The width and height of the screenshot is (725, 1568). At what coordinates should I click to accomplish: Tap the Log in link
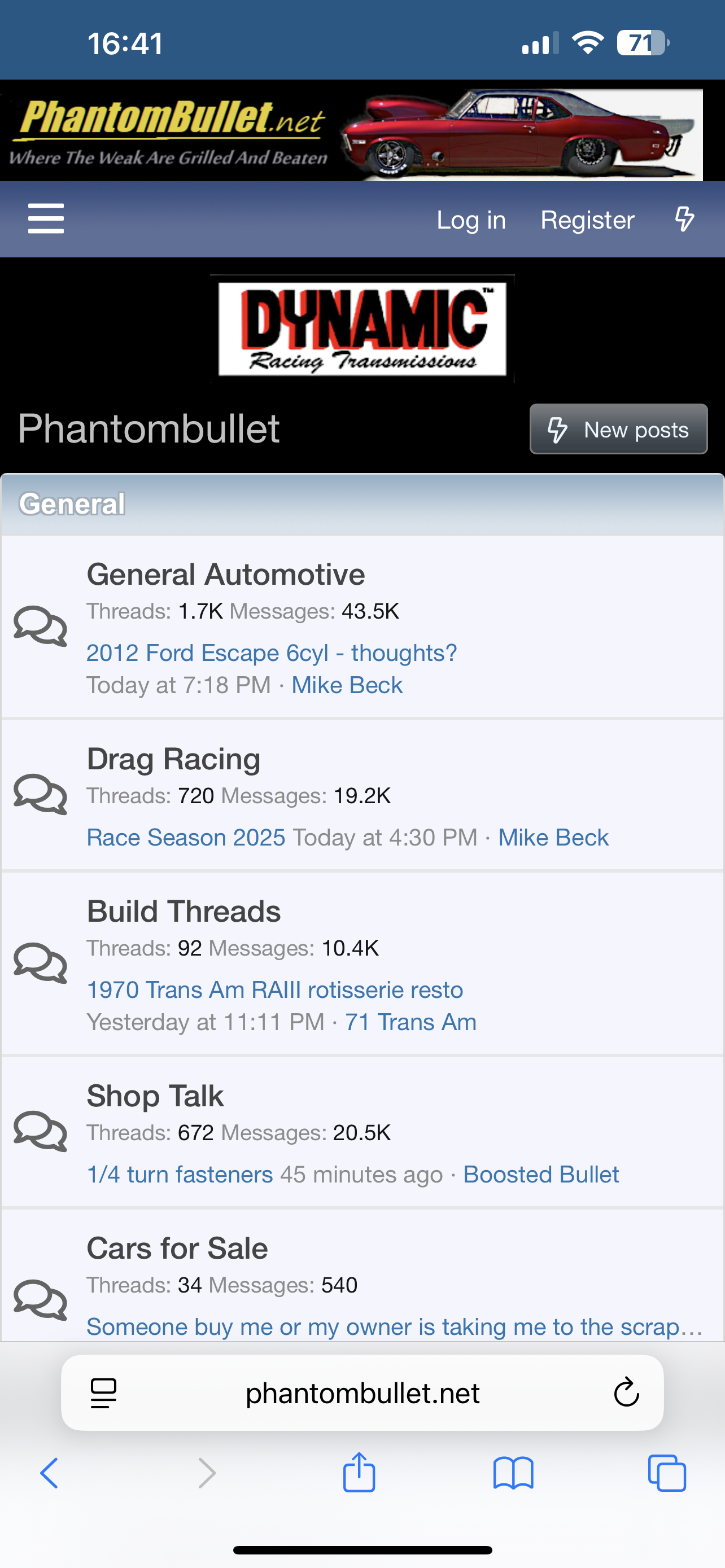[471, 220]
